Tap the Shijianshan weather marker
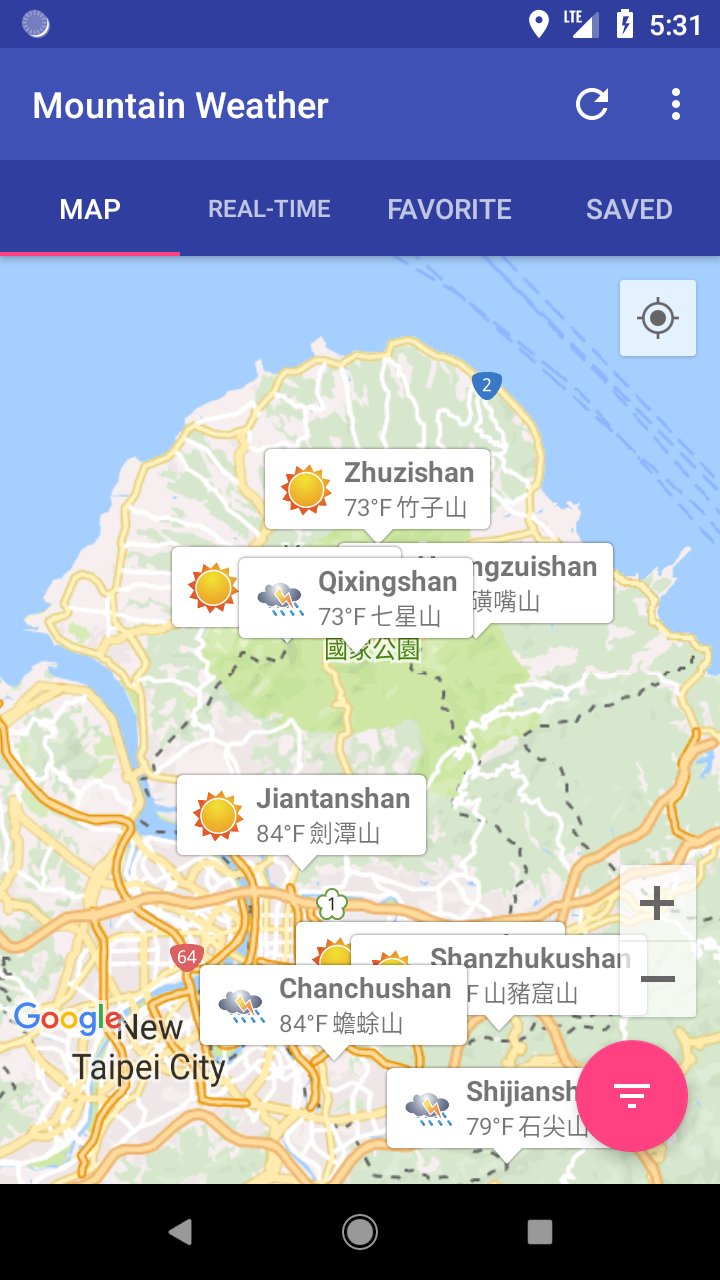 point(490,1108)
